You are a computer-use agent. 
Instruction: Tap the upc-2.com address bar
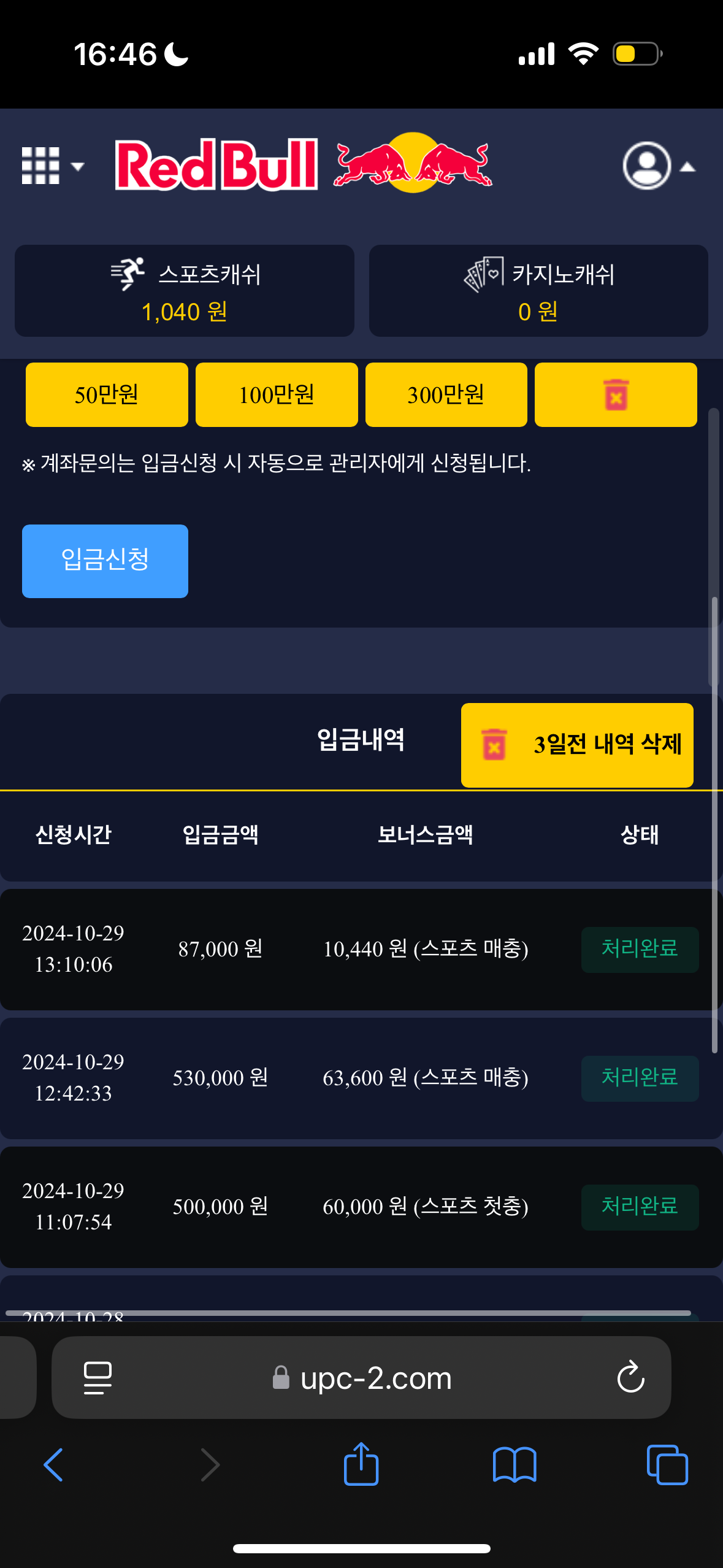pyautogui.click(x=375, y=1378)
